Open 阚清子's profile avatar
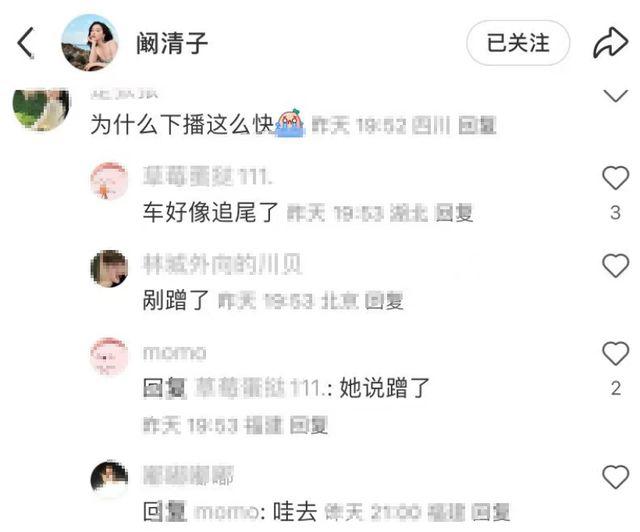Viewport: 640px width, 532px height. point(90,43)
